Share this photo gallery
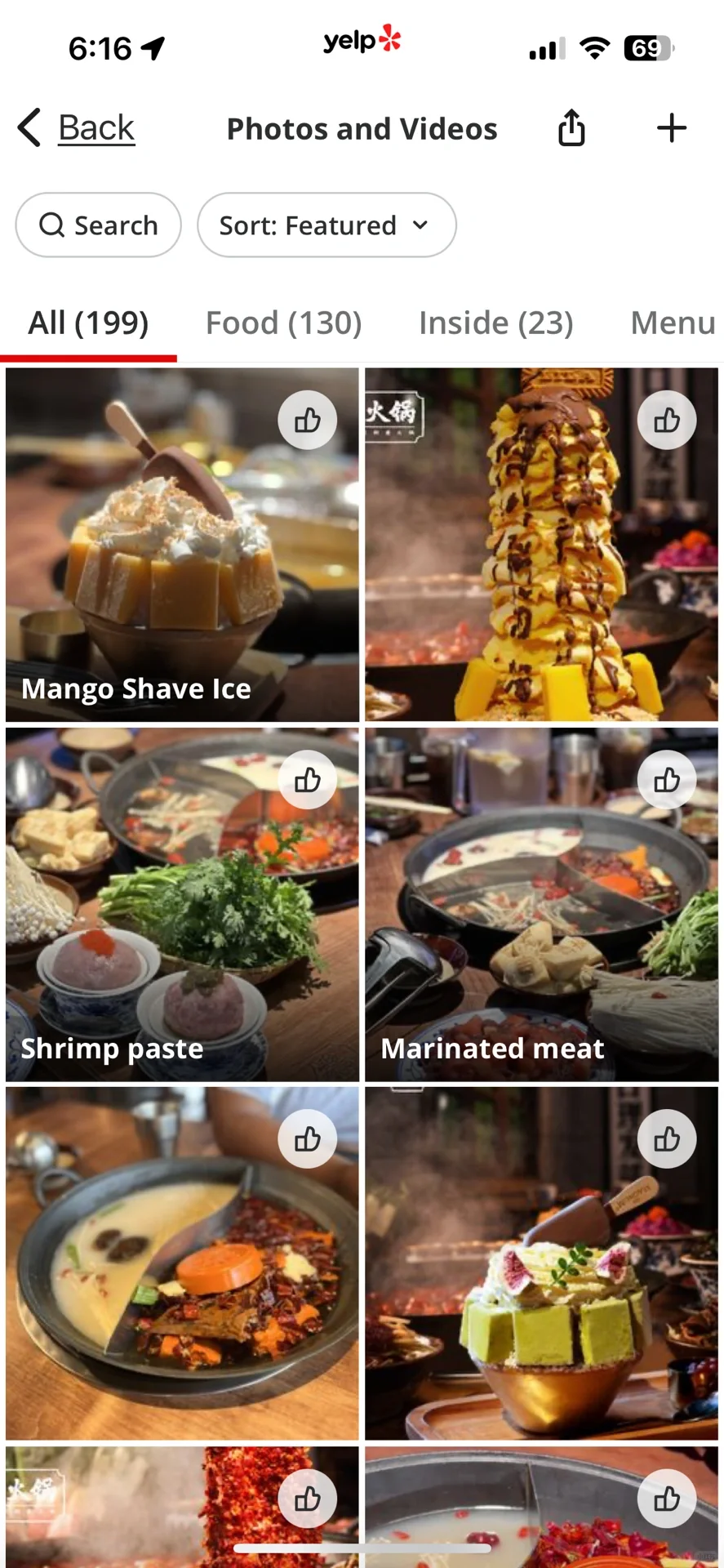Screen dimensions: 724x1568 [x=571, y=127]
